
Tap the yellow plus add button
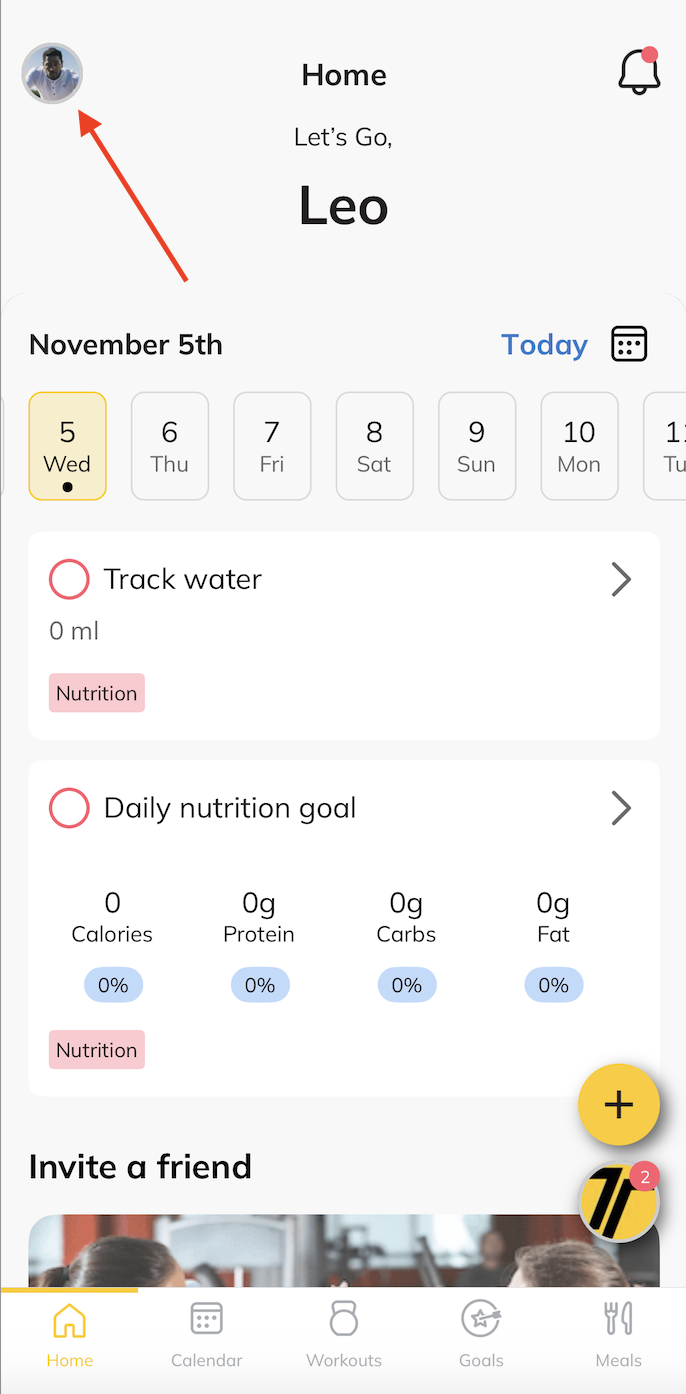click(x=619, y=1104)
